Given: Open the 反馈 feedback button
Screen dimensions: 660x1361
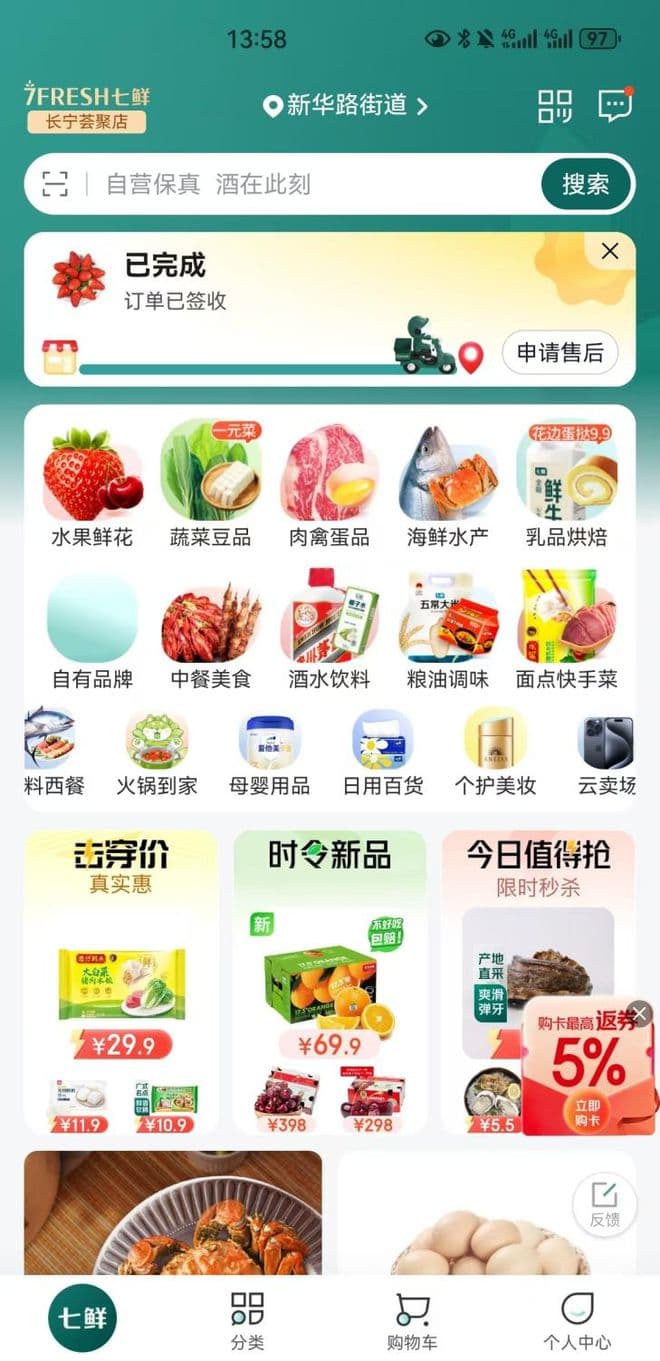Looking at the screenshot, I should (x=604, y=1203).
